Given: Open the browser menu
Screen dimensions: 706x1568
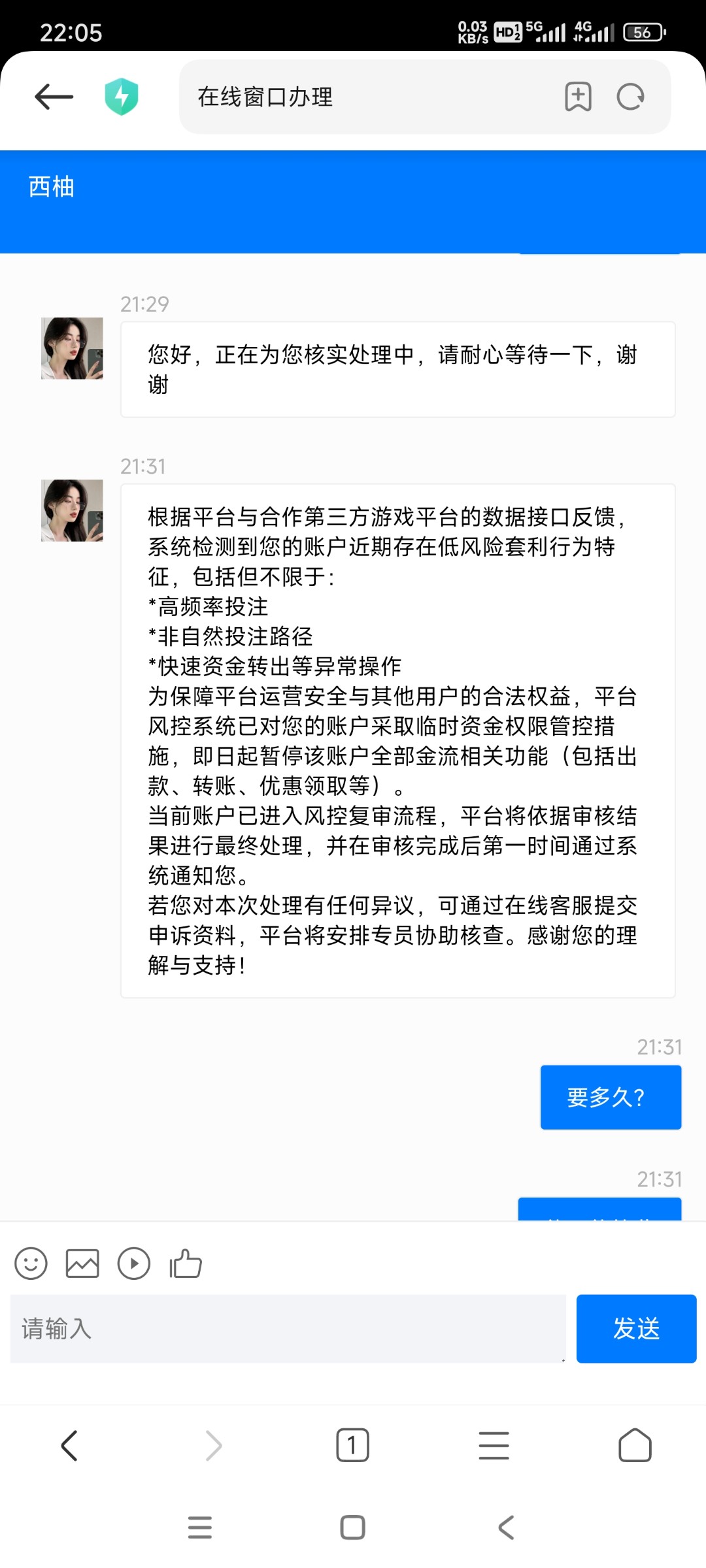Looking at the screenshot, I should click(494, 1445).
